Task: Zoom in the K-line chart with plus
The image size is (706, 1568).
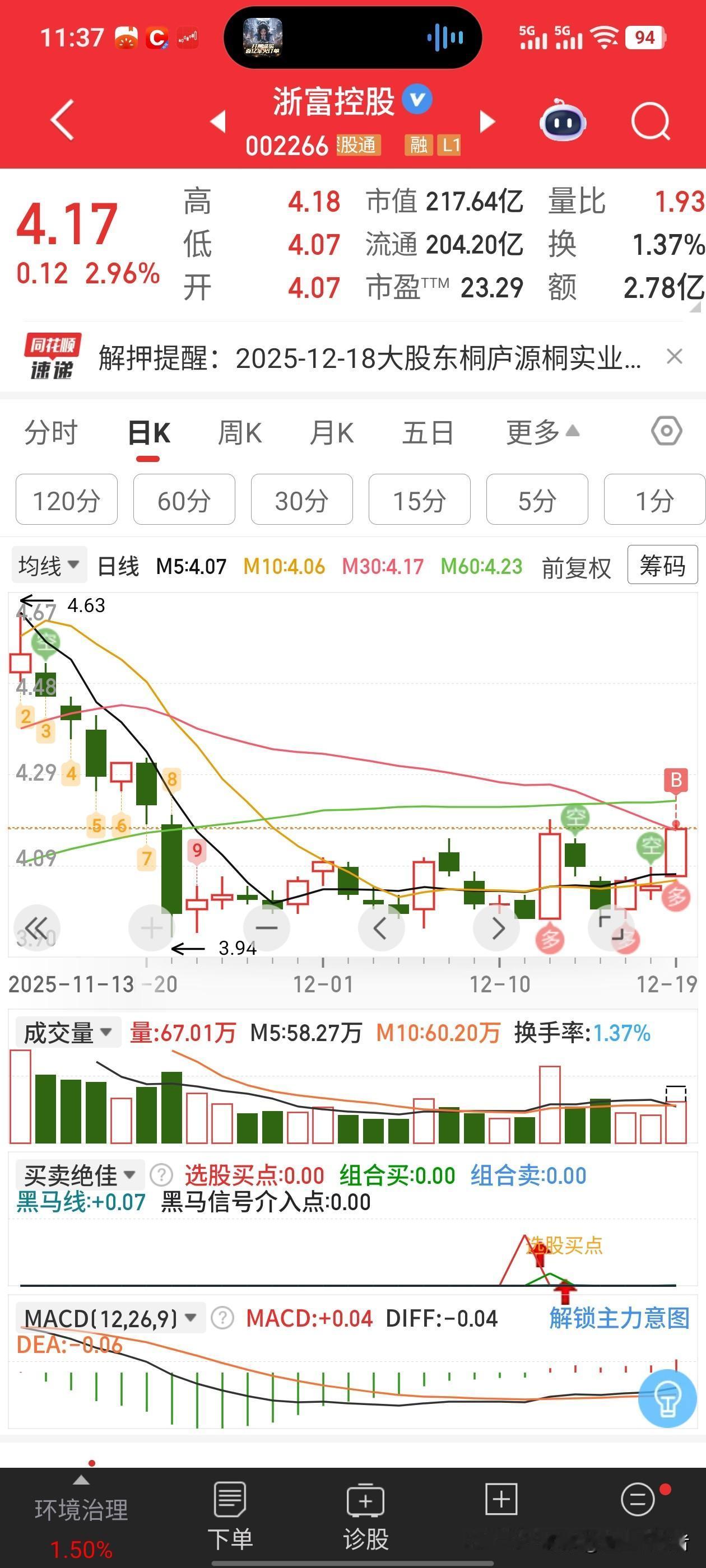Action: tap(152, 928)
